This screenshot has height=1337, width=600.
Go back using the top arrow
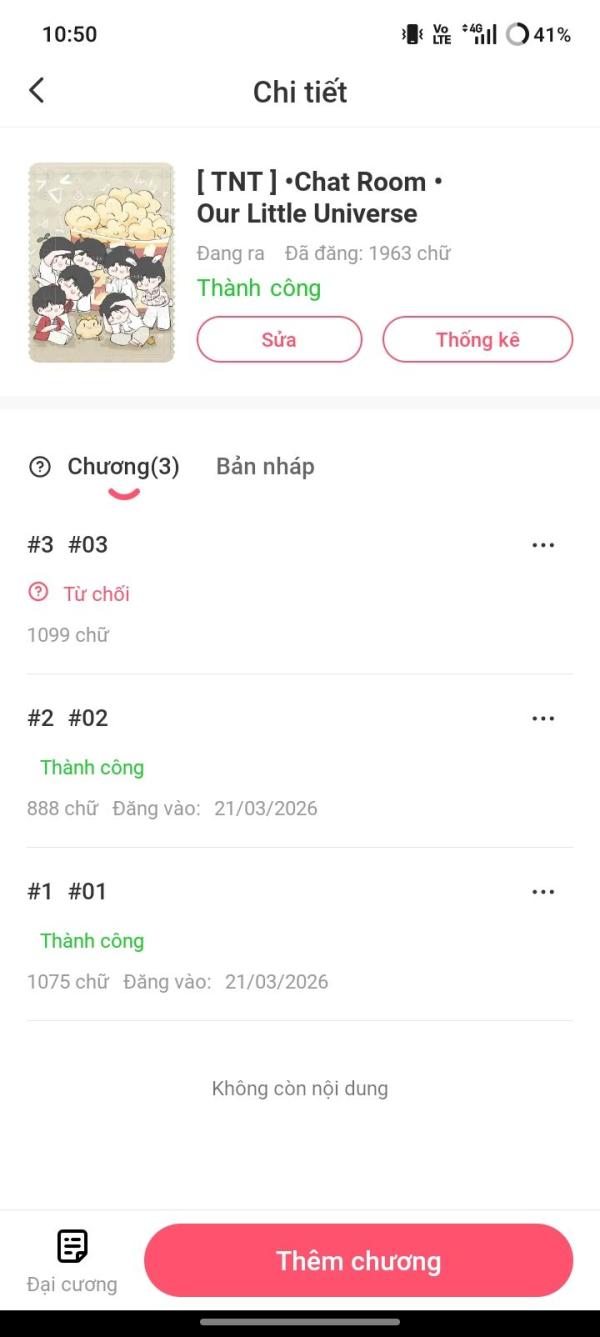pyautogui.click(x=37, y=91)
